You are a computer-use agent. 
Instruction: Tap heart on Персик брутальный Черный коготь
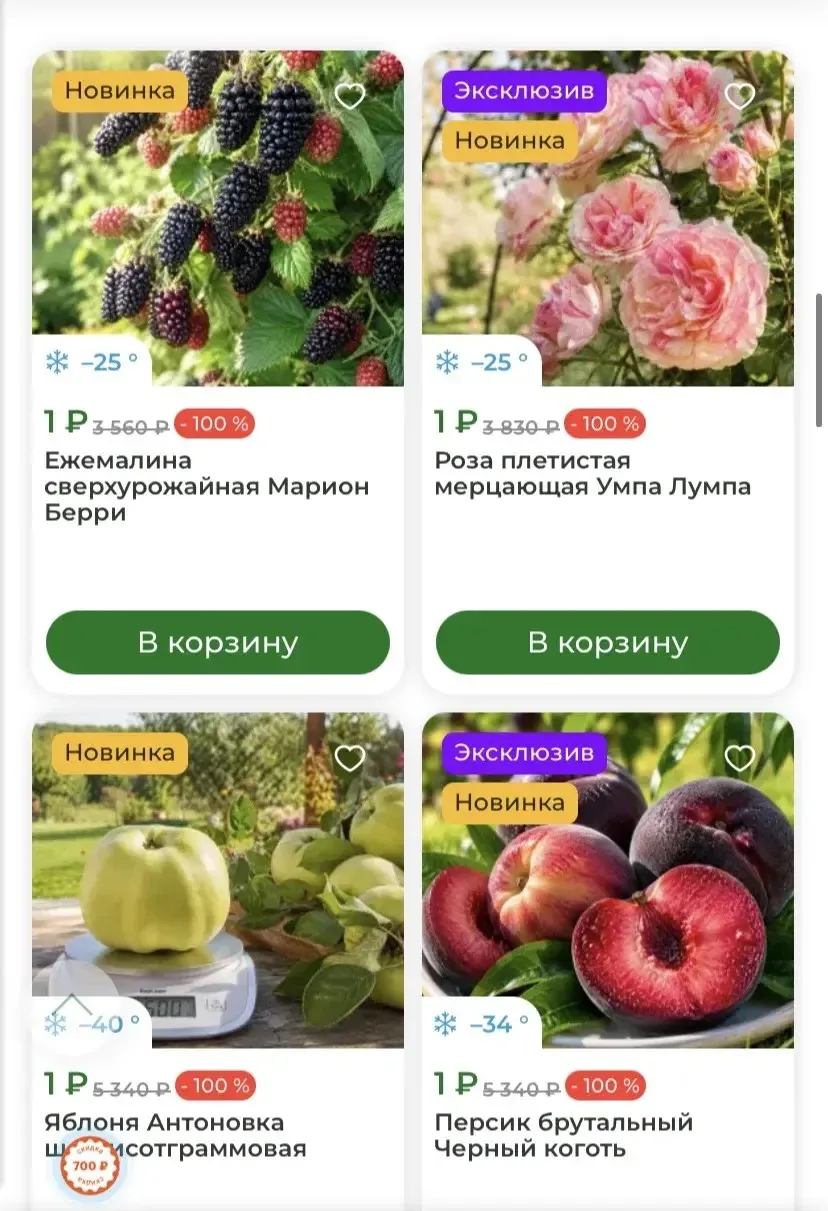(x=740, y=759)
